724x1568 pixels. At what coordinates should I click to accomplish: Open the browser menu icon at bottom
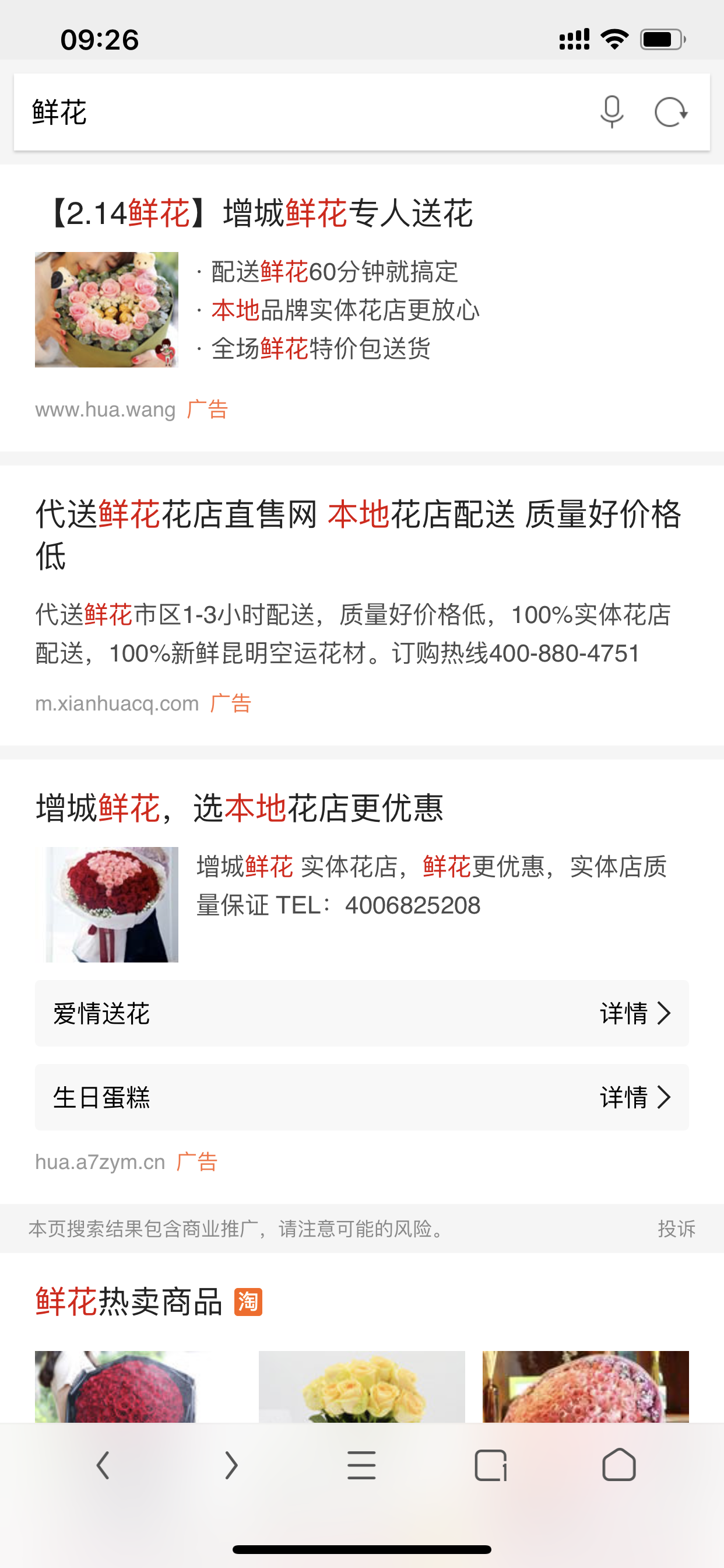[361, 1465]
